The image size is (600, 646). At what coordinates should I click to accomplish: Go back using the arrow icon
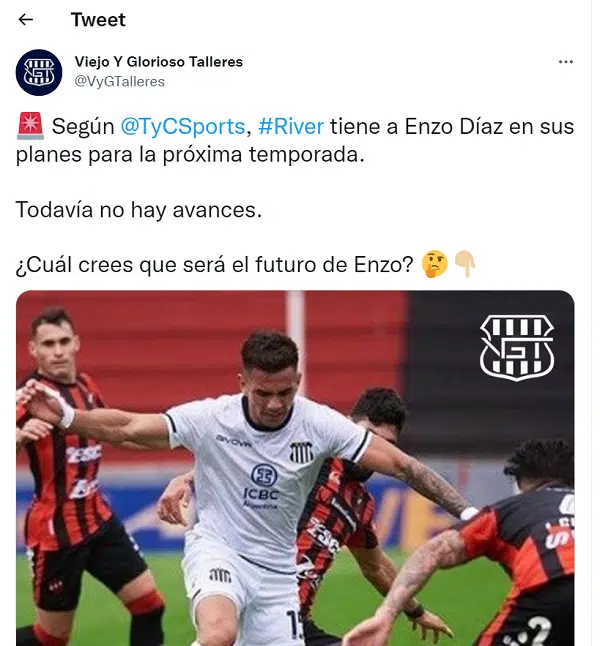click(x=26, y=20)
